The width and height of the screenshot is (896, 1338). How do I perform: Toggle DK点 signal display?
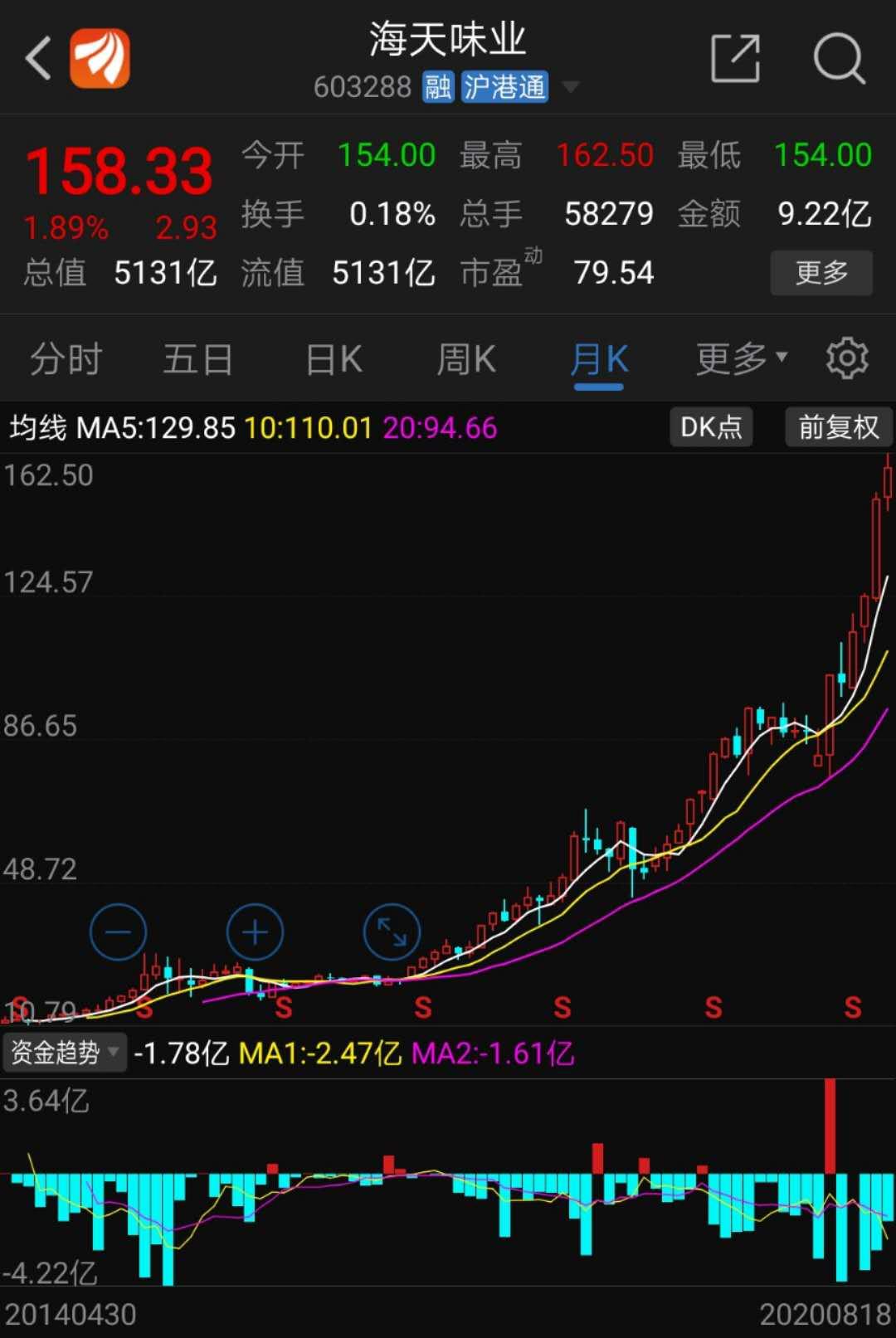coord(710,426)
